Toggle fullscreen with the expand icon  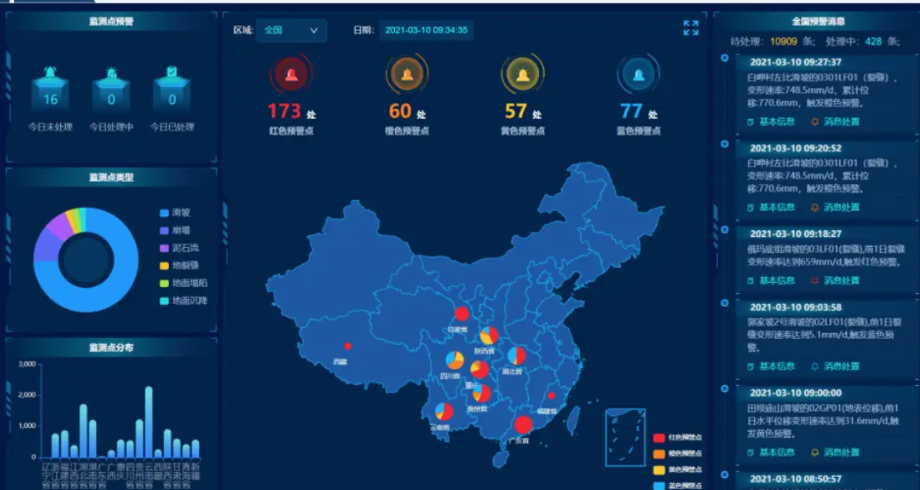pyautogui.click(x=690, y=28)
